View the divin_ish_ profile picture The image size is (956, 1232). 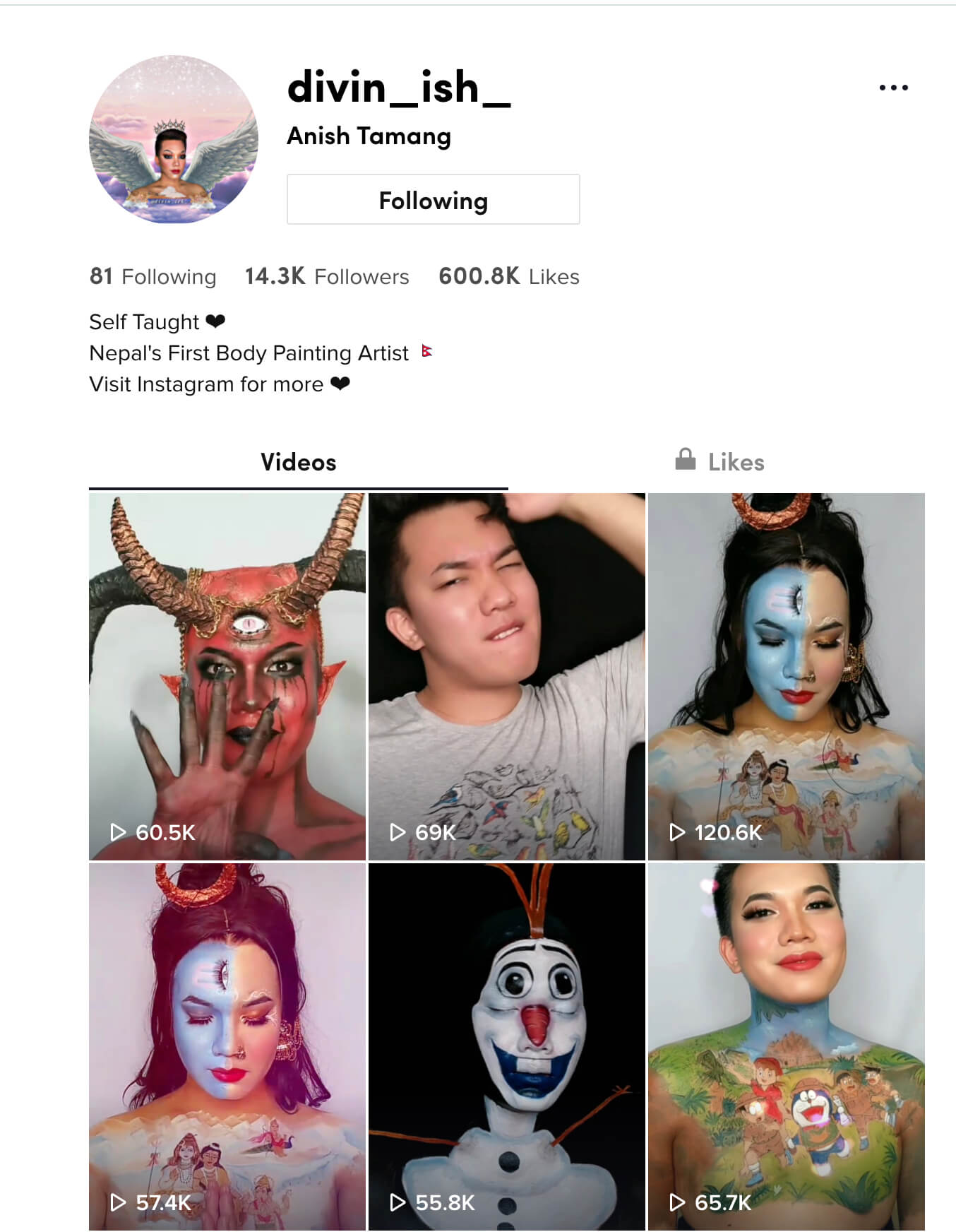(x=174, y=139)
